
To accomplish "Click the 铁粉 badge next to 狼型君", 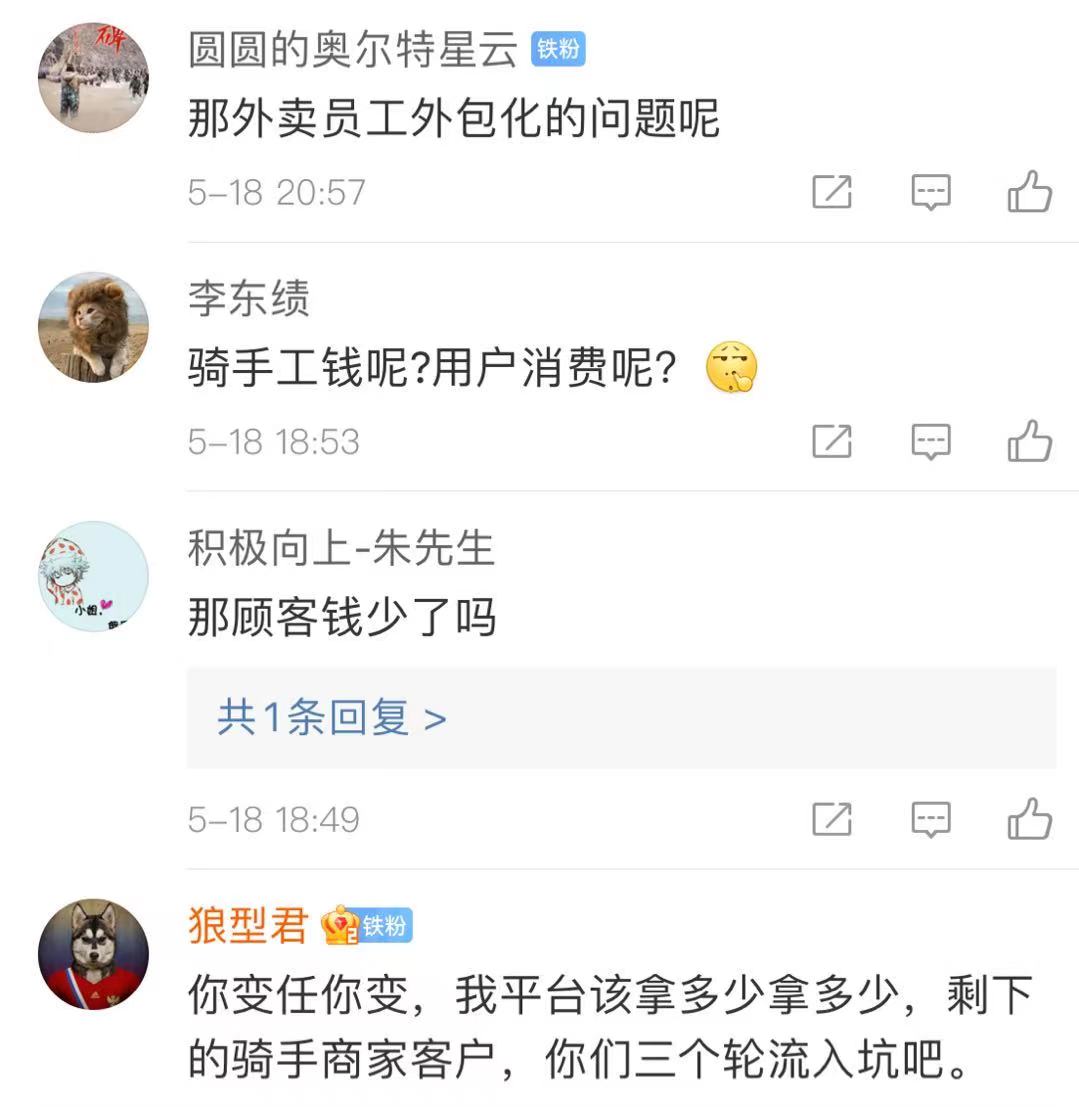I will coord(389,927).
